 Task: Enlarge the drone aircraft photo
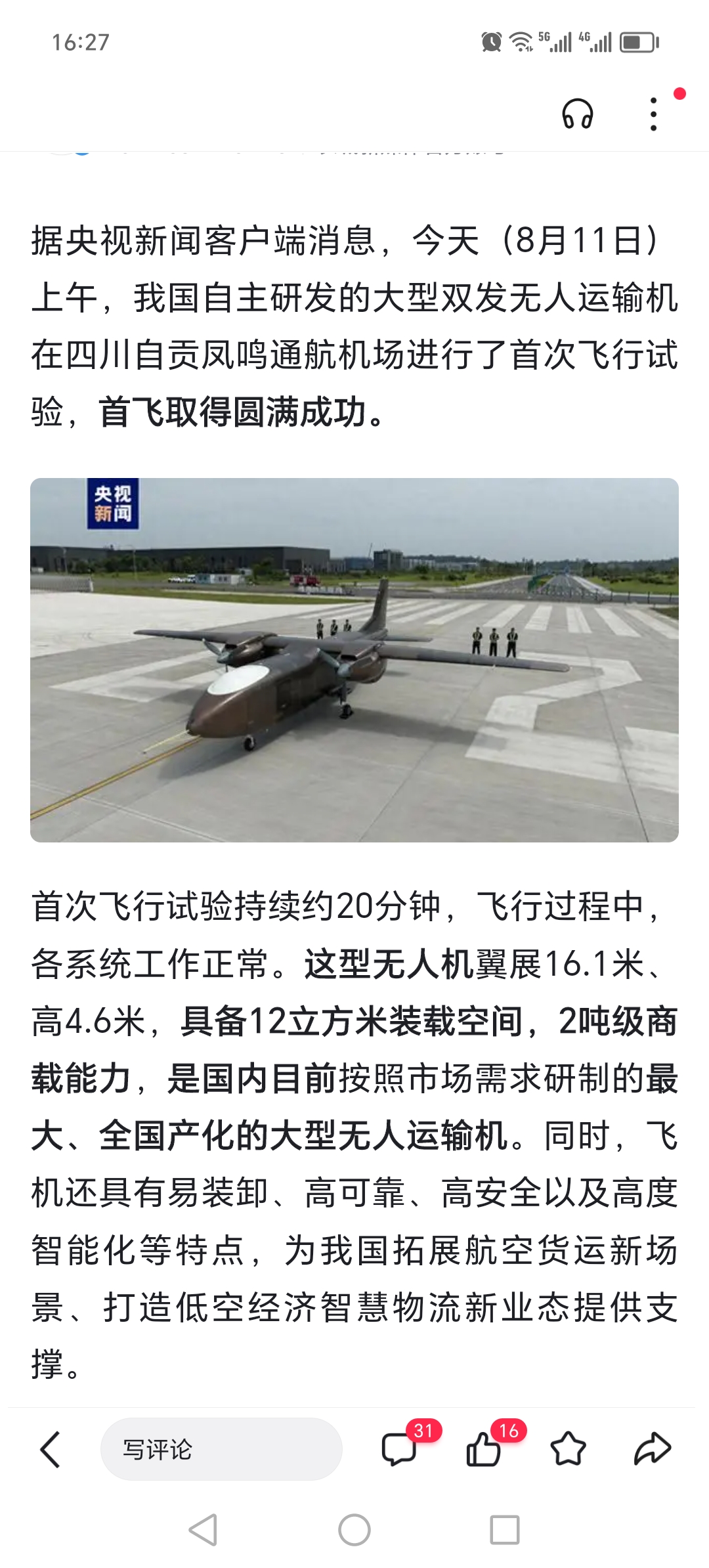(354, 660)
